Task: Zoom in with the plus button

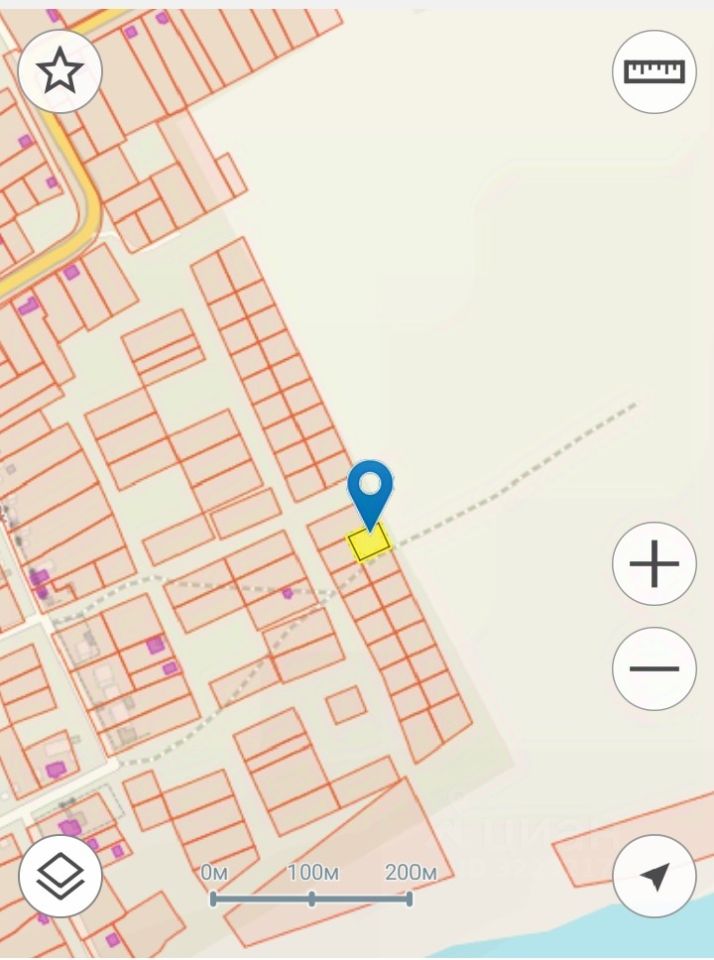Action: click(654, 565)
